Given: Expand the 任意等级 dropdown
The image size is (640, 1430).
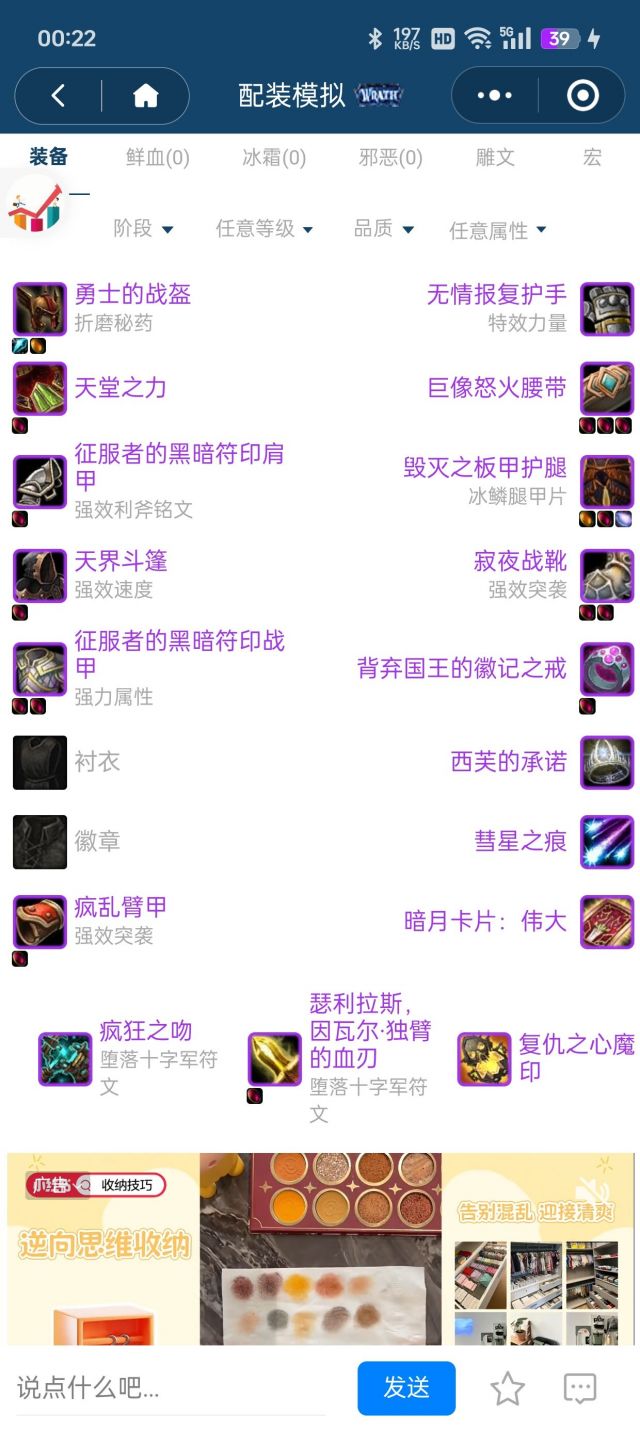Looking at the screenshot, I should pos(264,229).
